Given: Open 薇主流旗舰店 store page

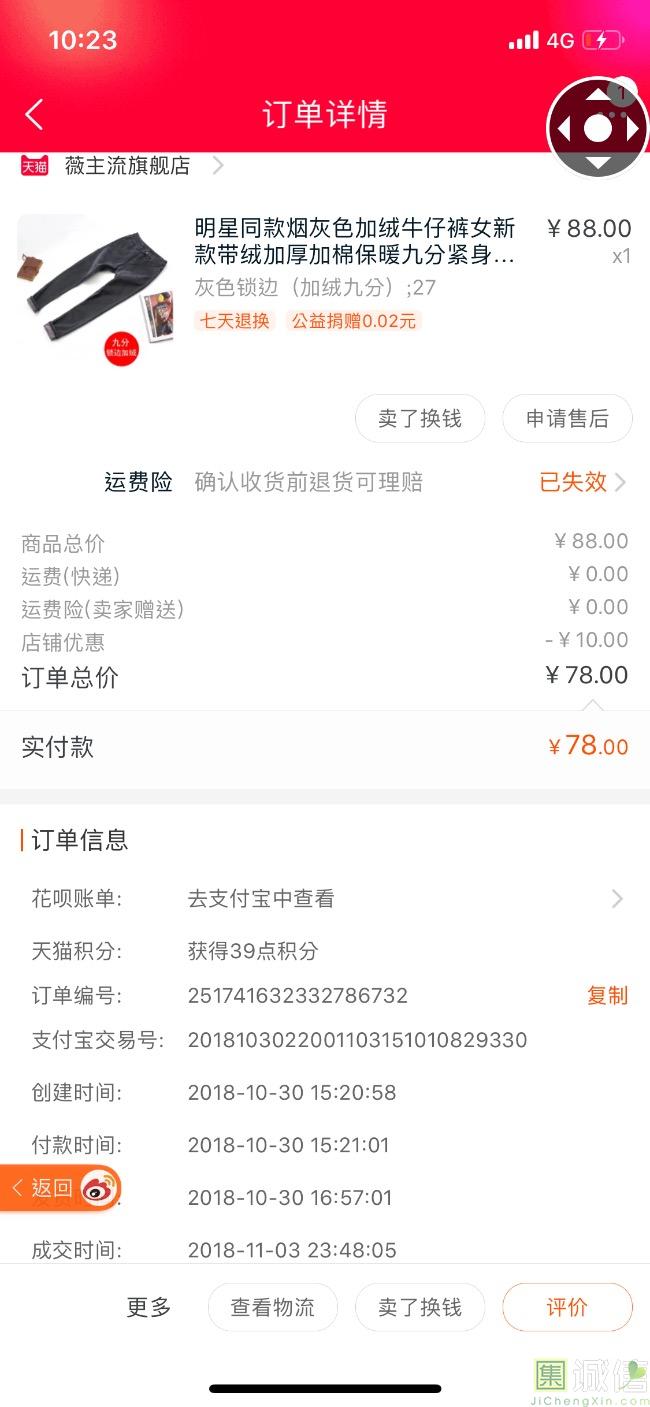Looking at the screenshot, I should point(127,166).
